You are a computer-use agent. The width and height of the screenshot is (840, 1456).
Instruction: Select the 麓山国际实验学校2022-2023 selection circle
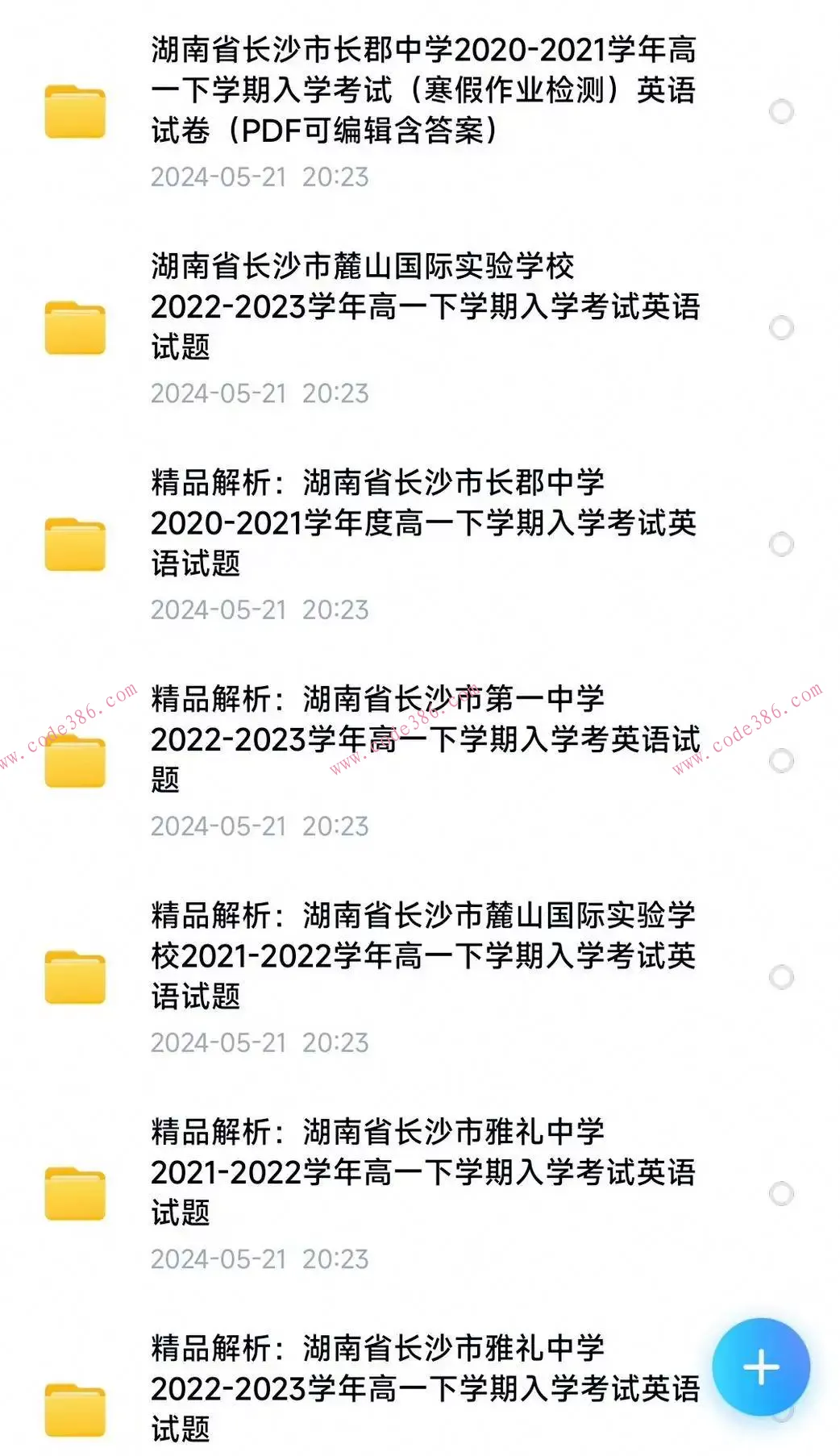780,327
